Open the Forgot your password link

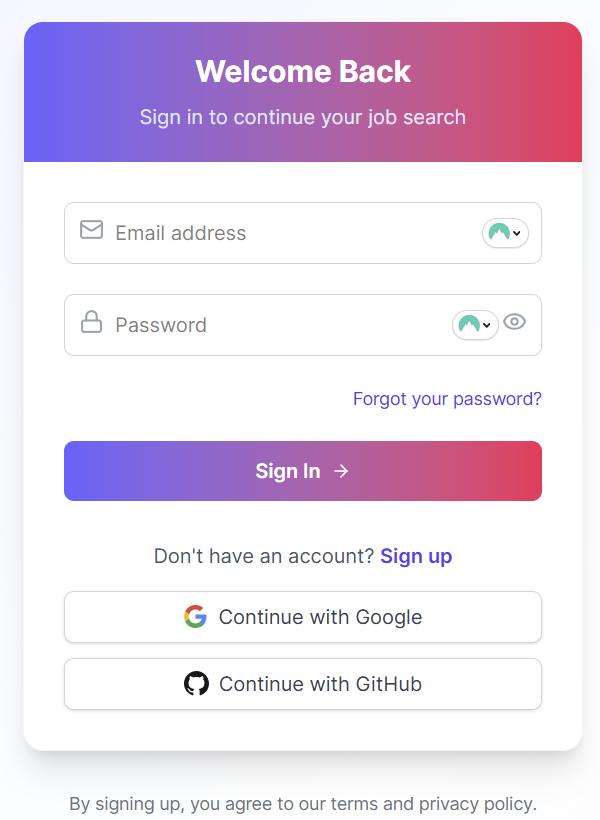point(447,399)
